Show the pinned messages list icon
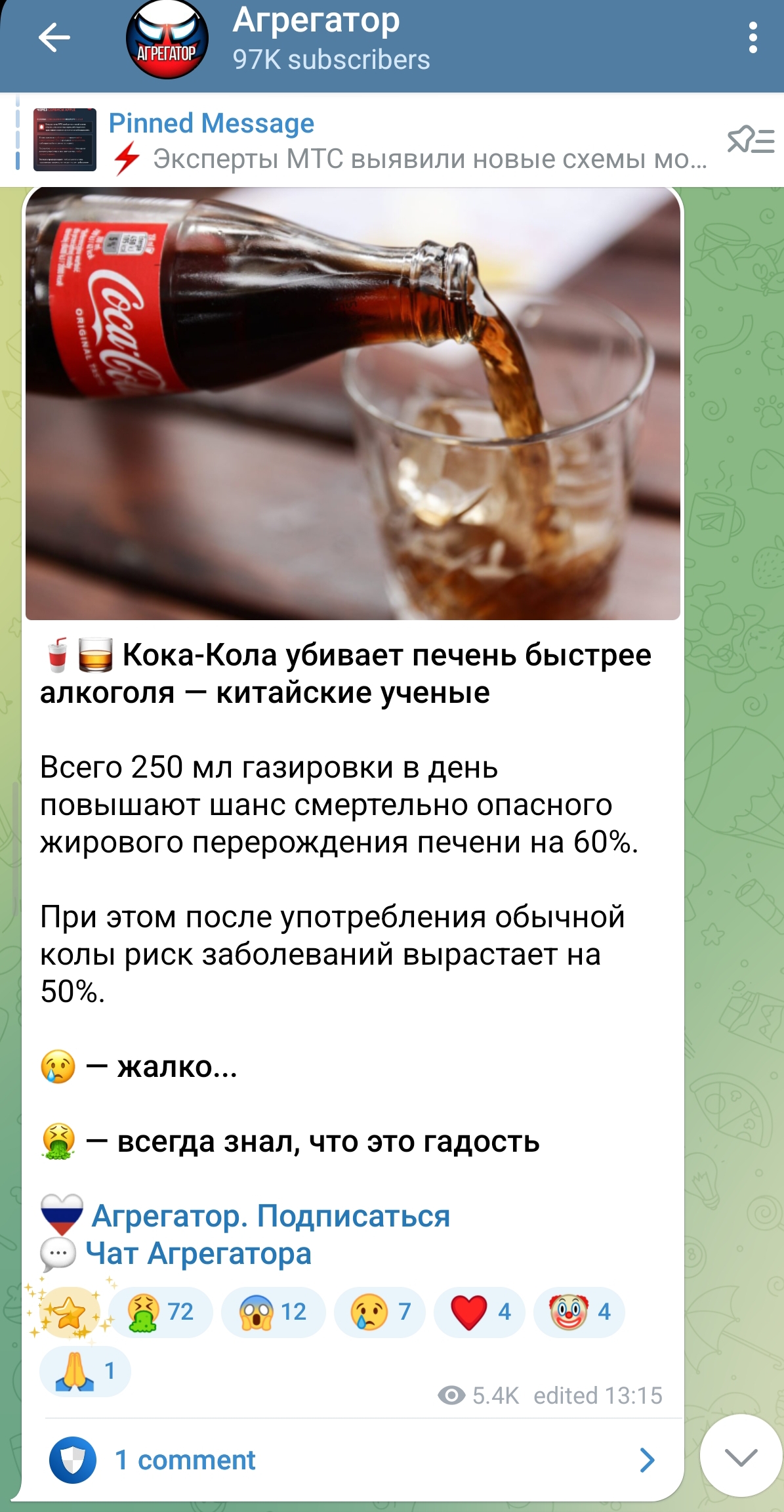The image size is (784, 1512). point(751,140)
